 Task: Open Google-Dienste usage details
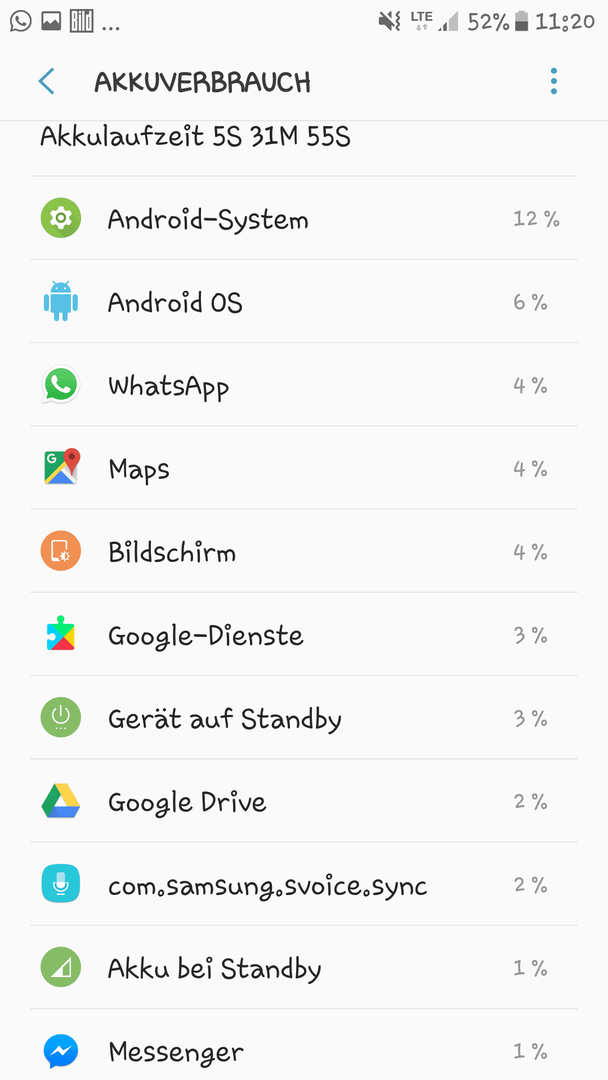point(304,634)
